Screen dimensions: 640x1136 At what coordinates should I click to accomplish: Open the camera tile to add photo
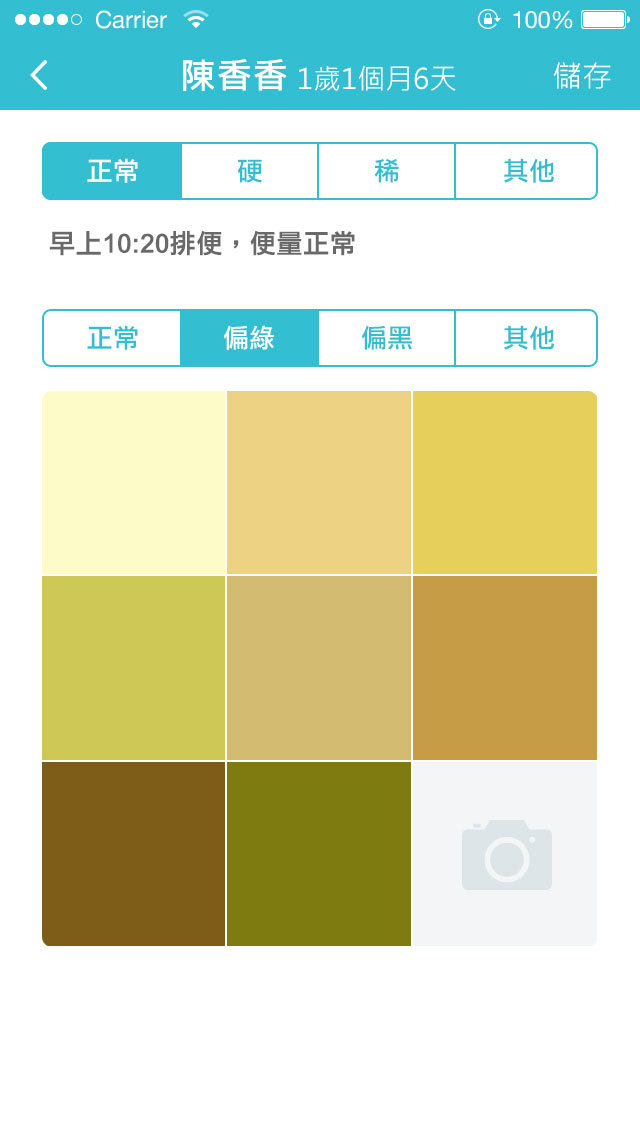point(505,853)
